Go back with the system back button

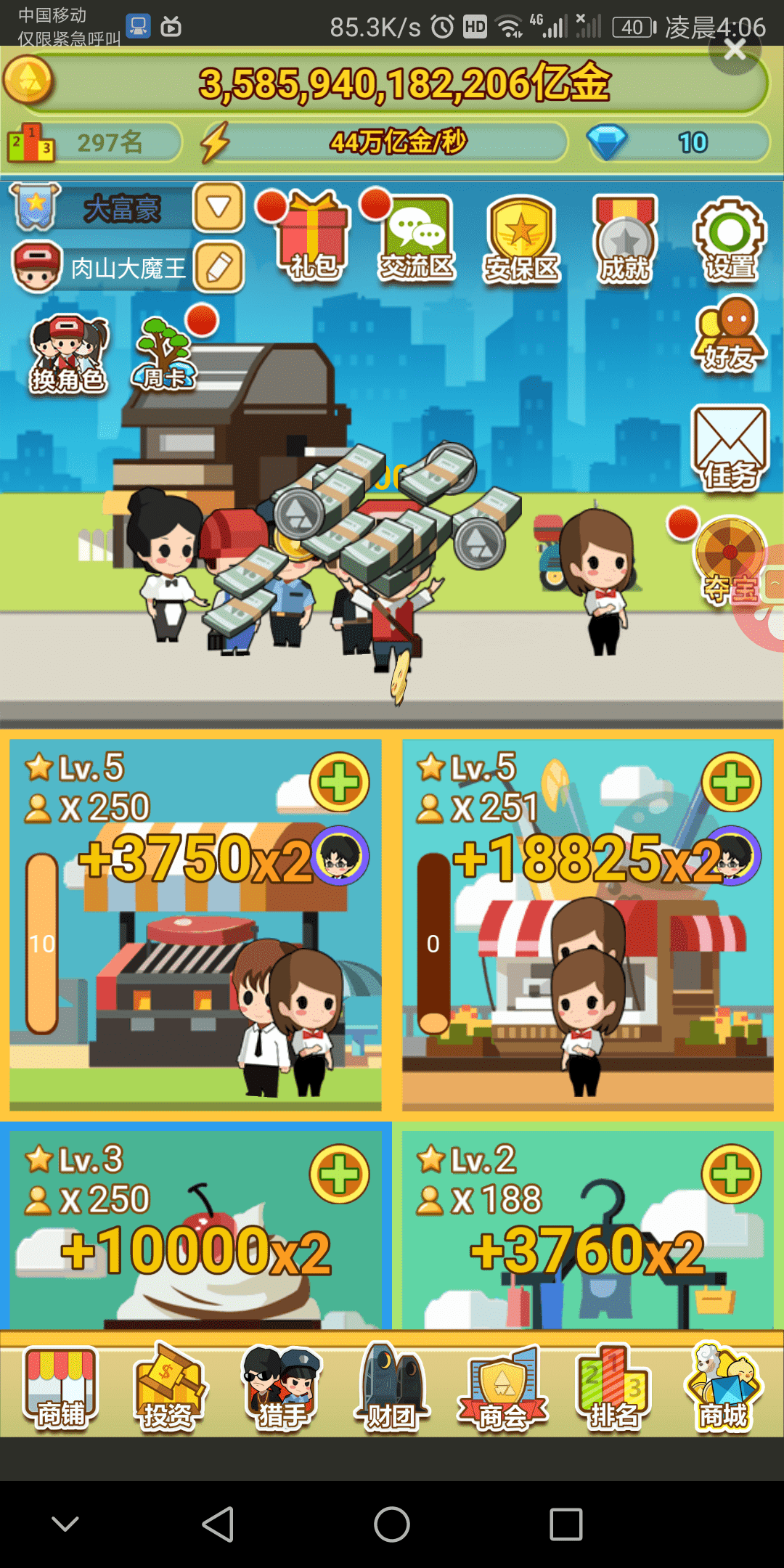pos(217,1524)
